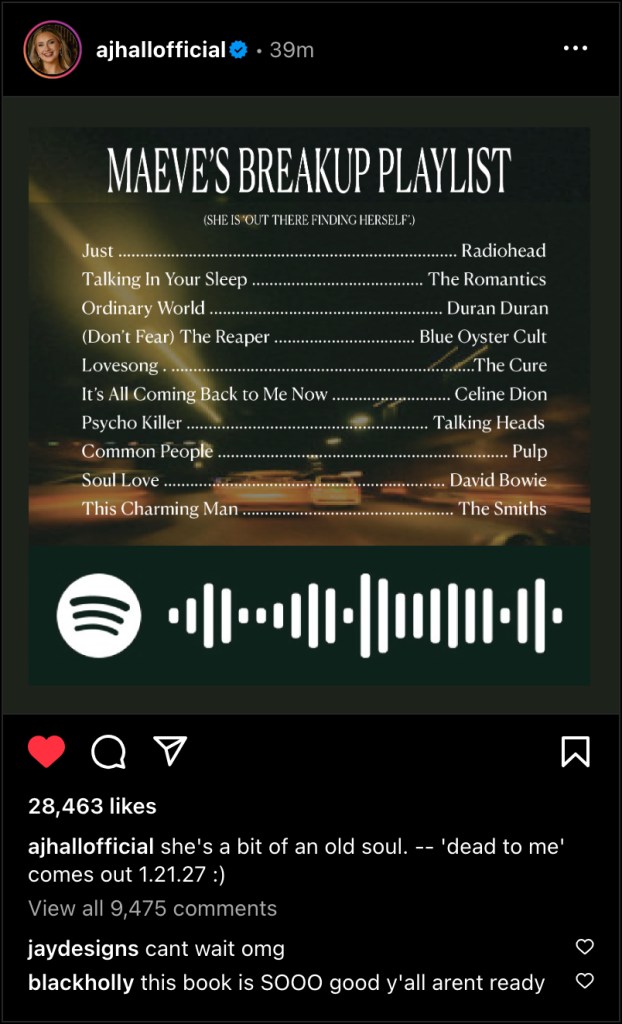View all 9,475 comments
The image size is (622, 1024).
[x=152, y=908]
